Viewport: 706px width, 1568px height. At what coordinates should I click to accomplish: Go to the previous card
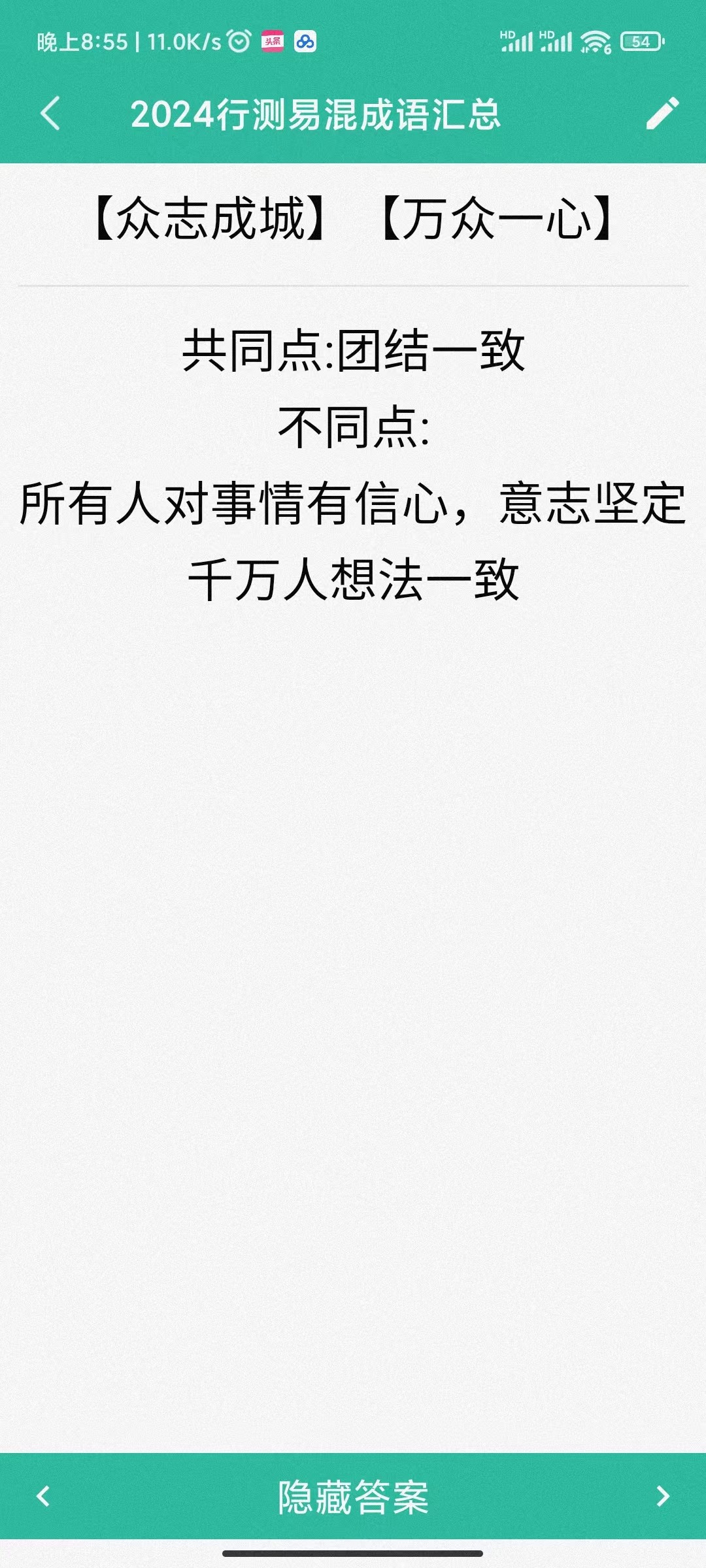[x=43, y=1496]
